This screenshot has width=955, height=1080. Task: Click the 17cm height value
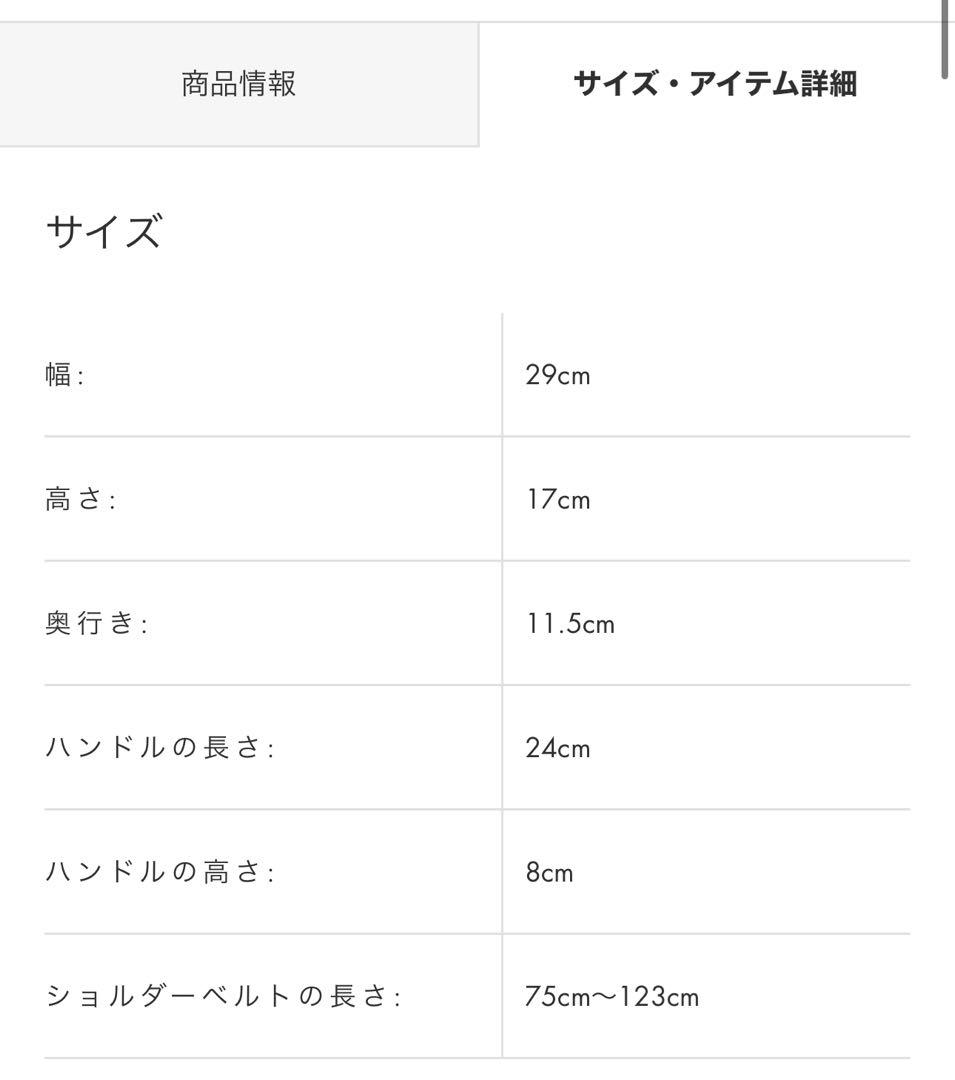point(558,499)
